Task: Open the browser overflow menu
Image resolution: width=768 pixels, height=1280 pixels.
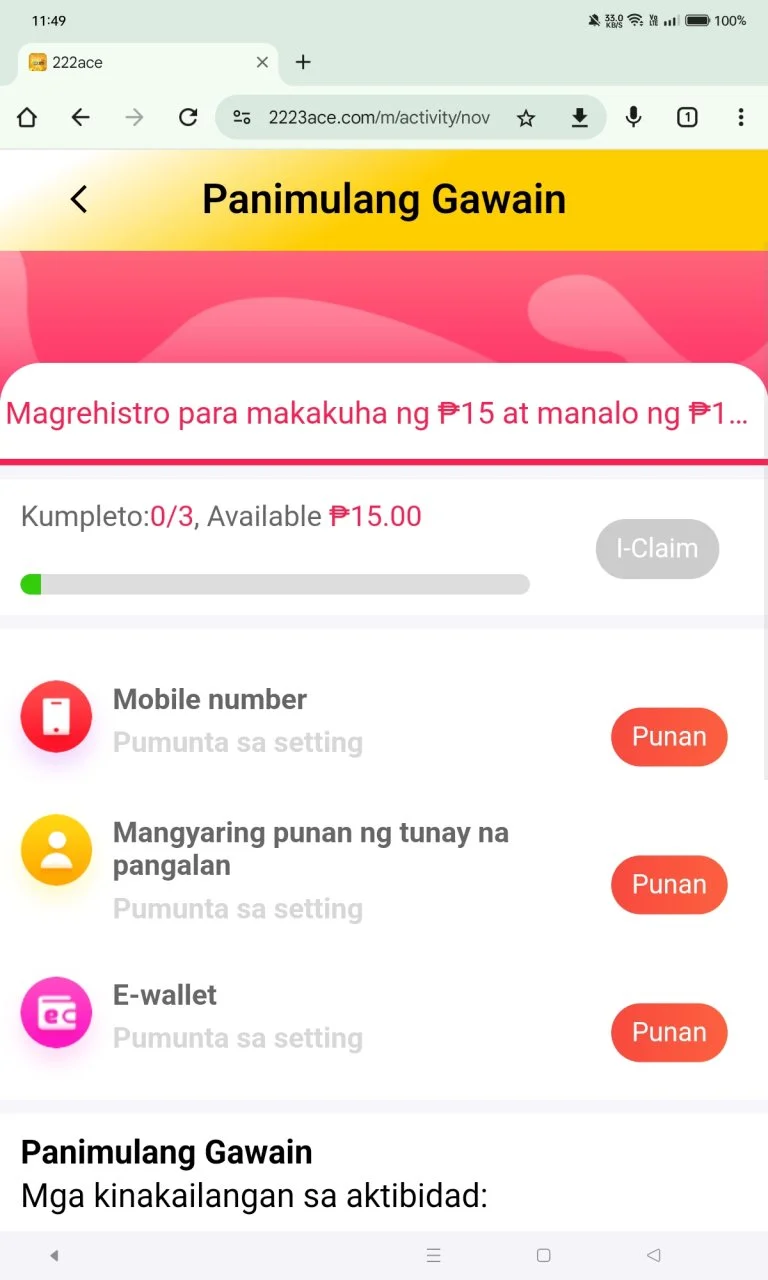Action: coord(740,118)
